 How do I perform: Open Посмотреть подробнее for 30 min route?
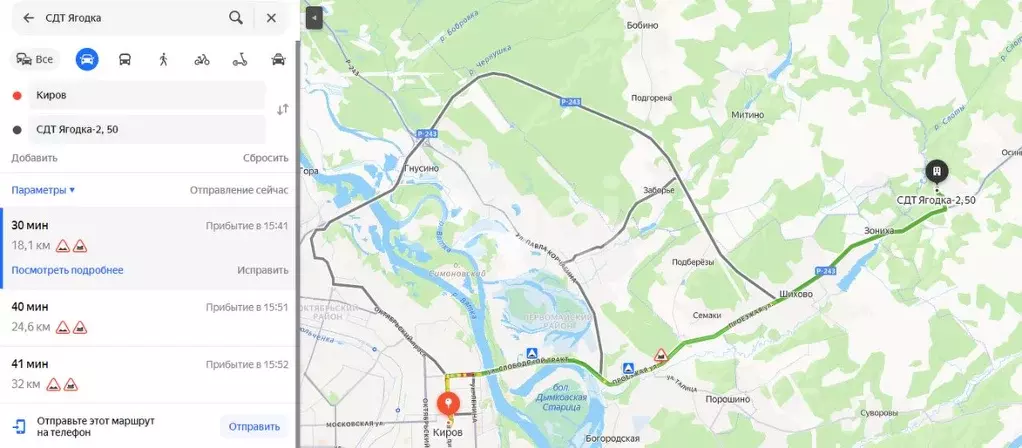[67, 270]
